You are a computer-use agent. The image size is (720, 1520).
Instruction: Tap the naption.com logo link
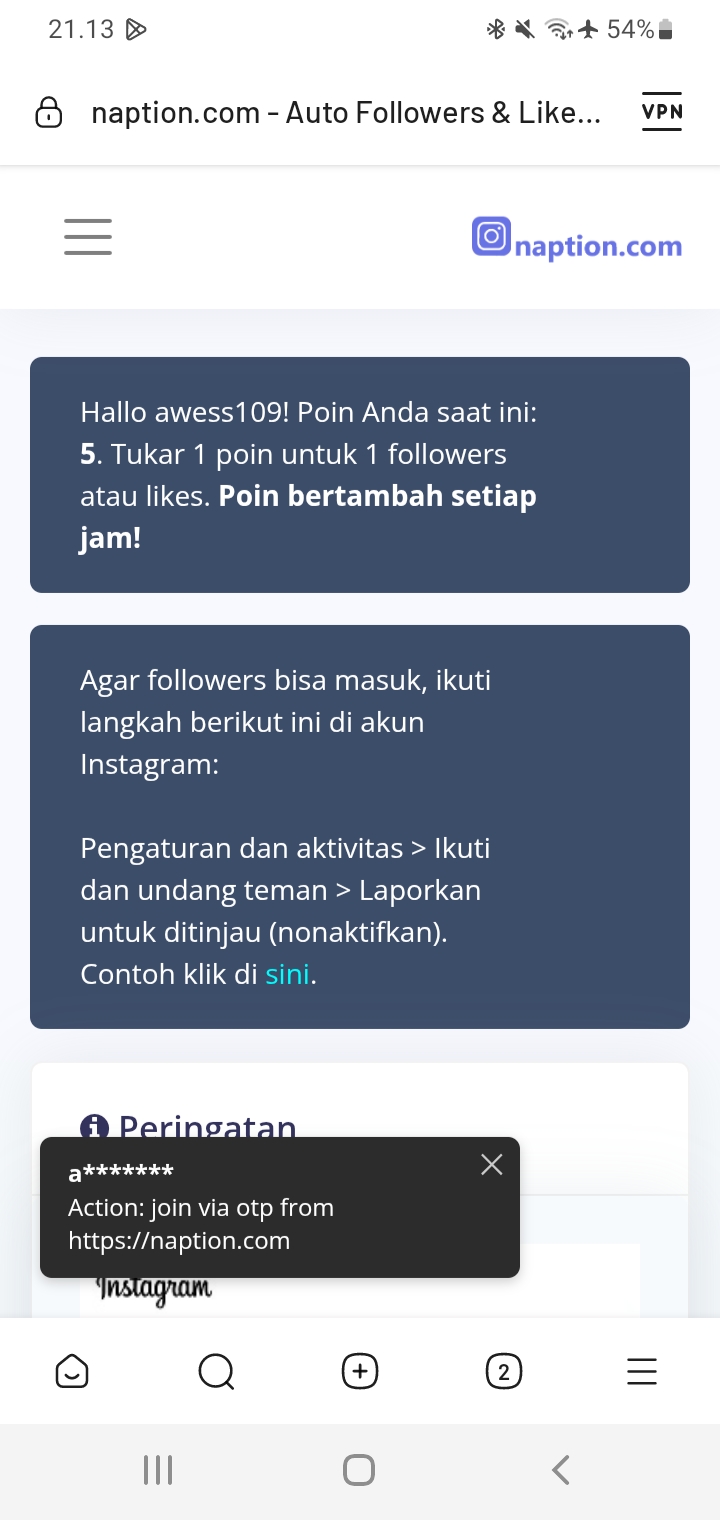[x=577, y=240]
